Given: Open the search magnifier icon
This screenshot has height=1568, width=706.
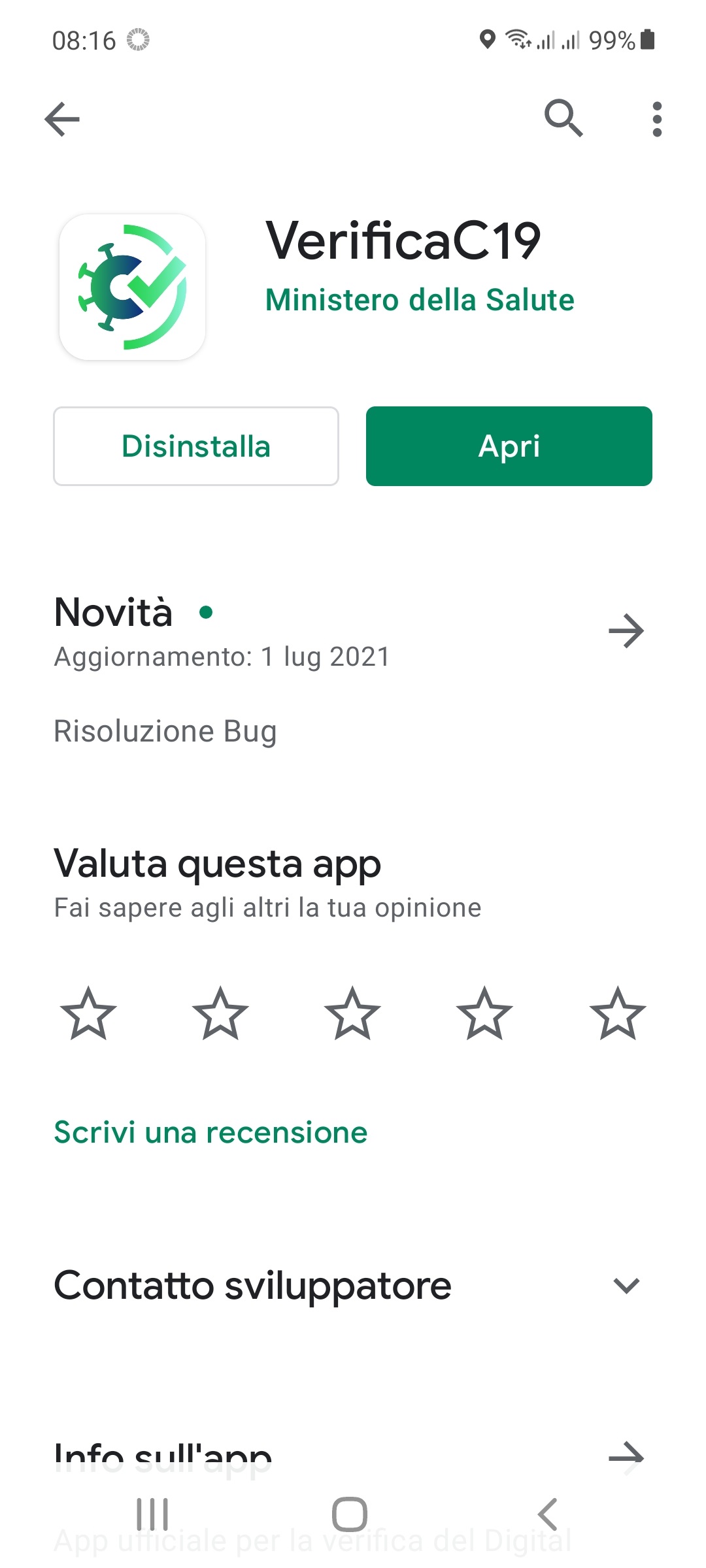Looking at the screenshot, I should pos(563,119).
